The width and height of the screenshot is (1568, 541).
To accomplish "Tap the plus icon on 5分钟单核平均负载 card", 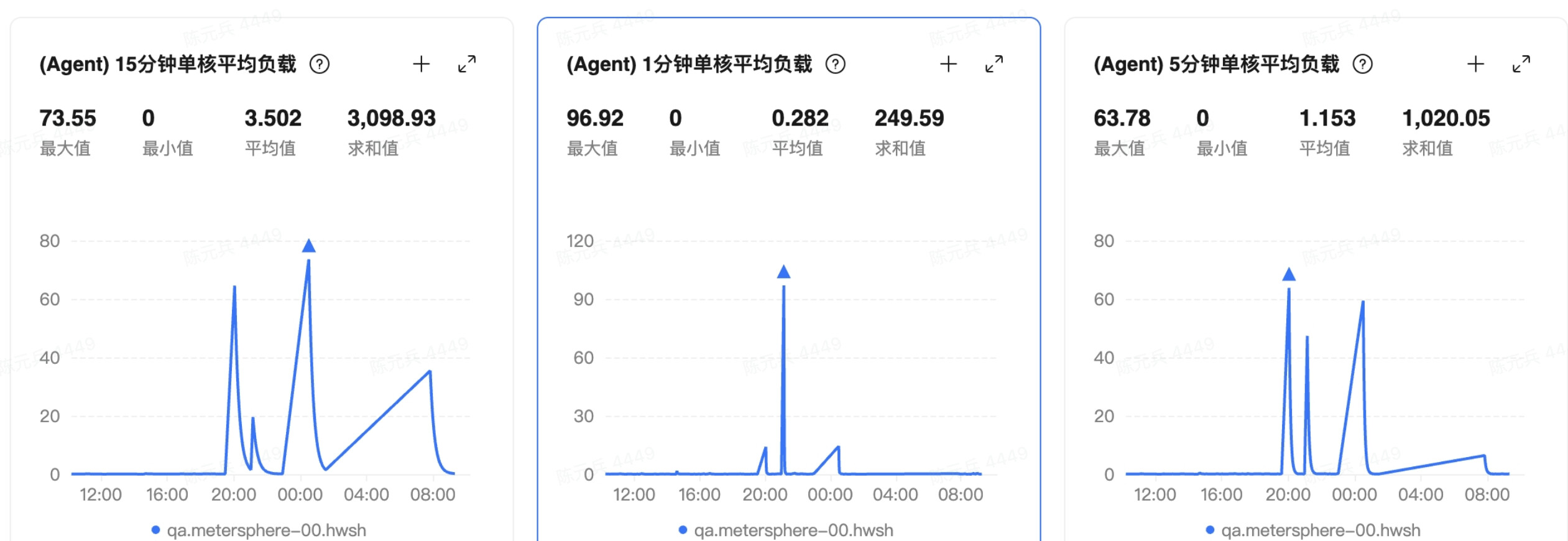I will tap(1475, 64).
